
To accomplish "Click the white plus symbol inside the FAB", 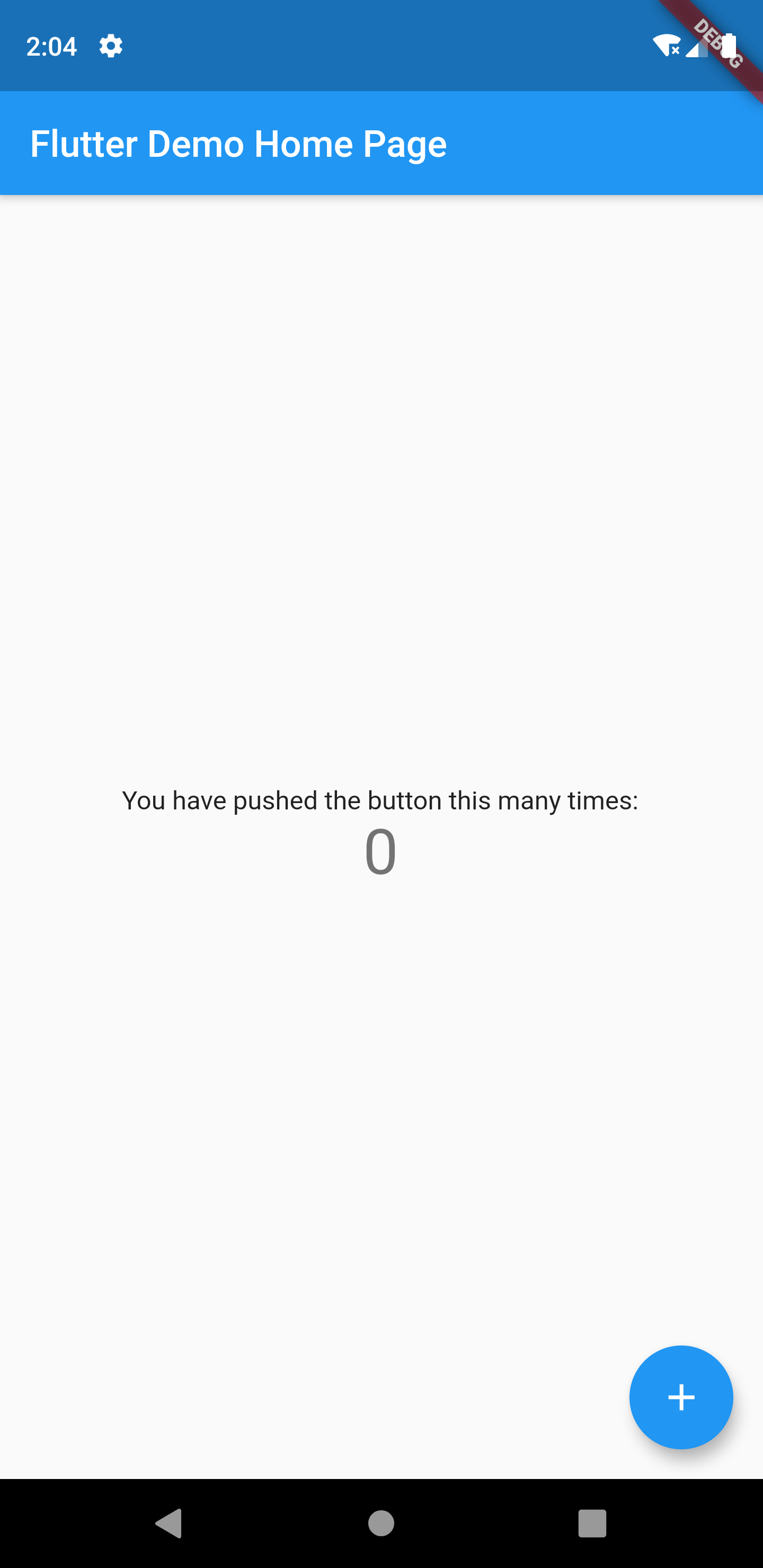I will click(x=681, y=1397).
